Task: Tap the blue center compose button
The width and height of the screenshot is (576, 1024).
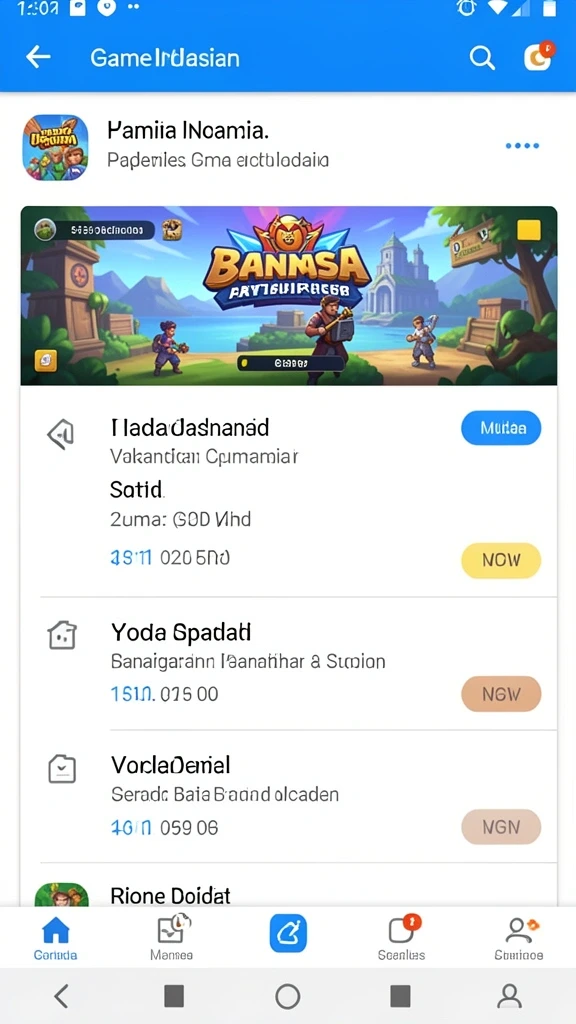Action: pos(288,933)
